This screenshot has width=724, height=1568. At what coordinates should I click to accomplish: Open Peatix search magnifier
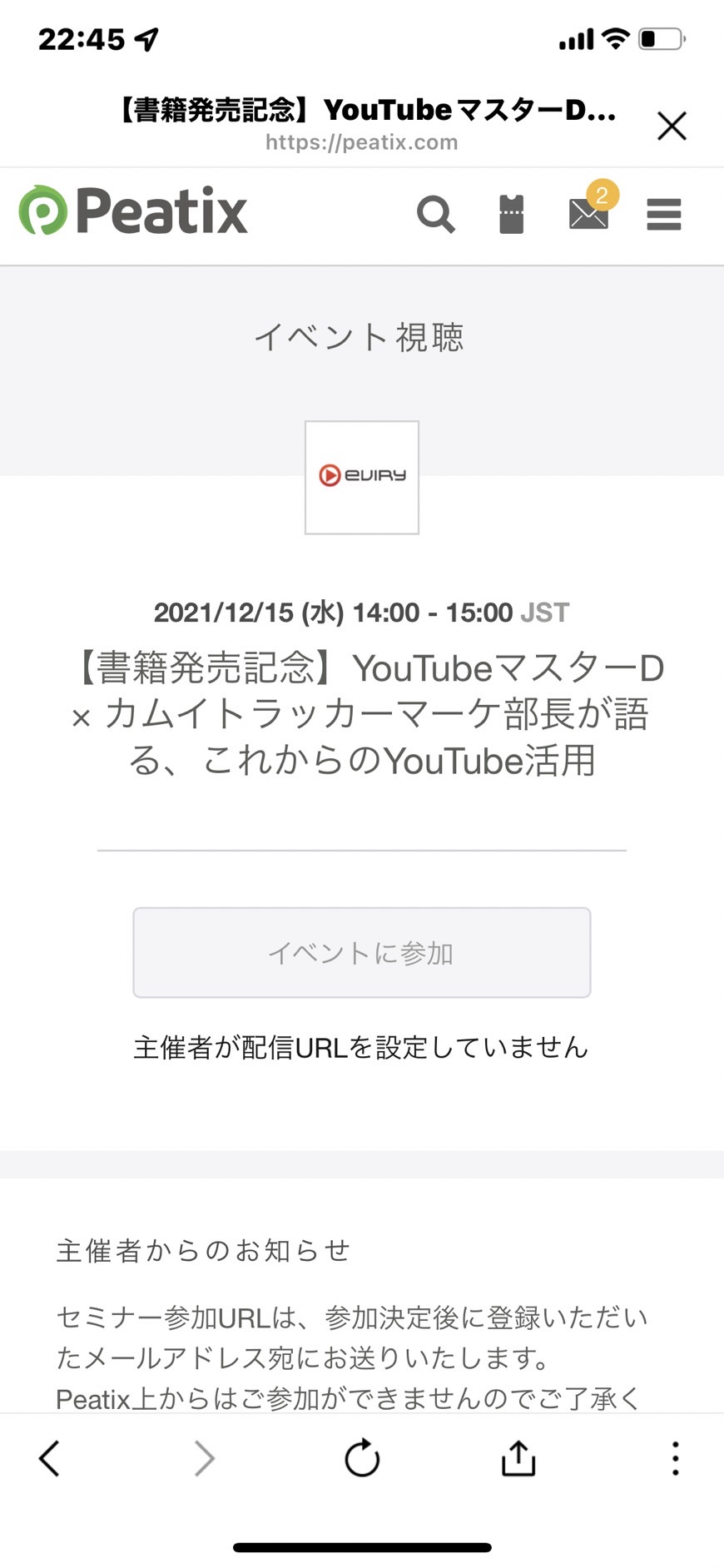click(436, 215)
